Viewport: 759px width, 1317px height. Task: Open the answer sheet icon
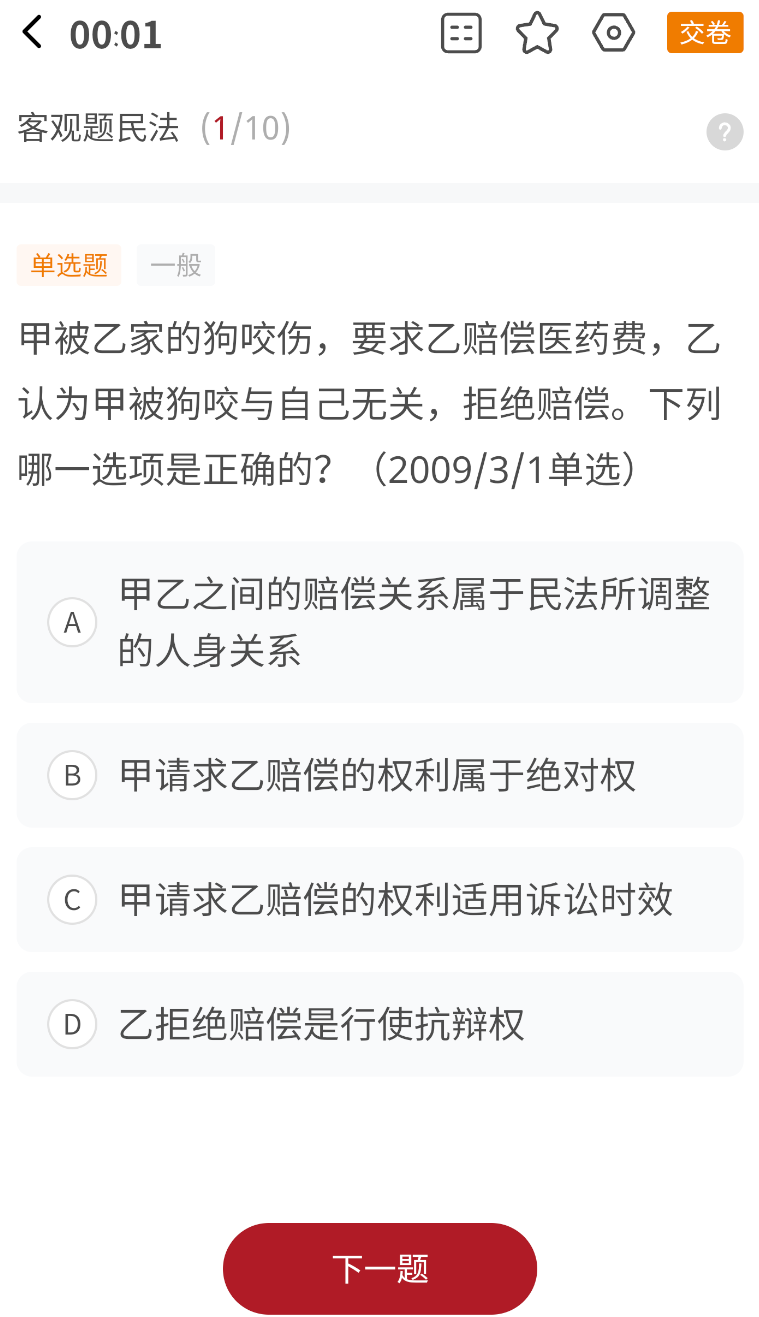click(x=461, y=33)
